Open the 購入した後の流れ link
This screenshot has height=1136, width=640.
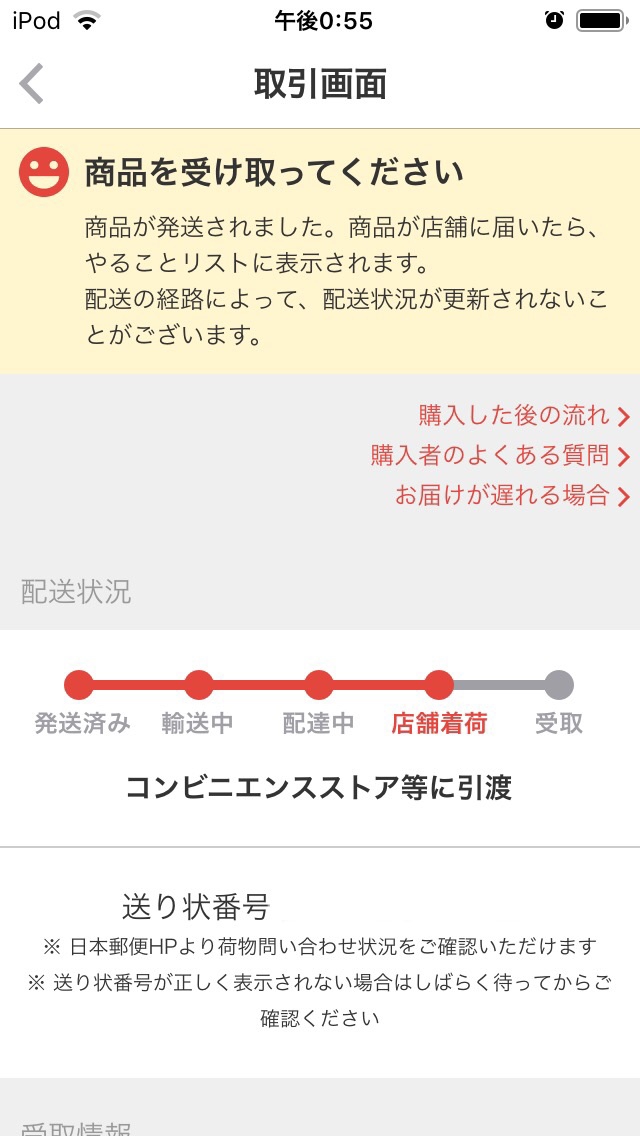pyautogui.click(x=524, y=416)
